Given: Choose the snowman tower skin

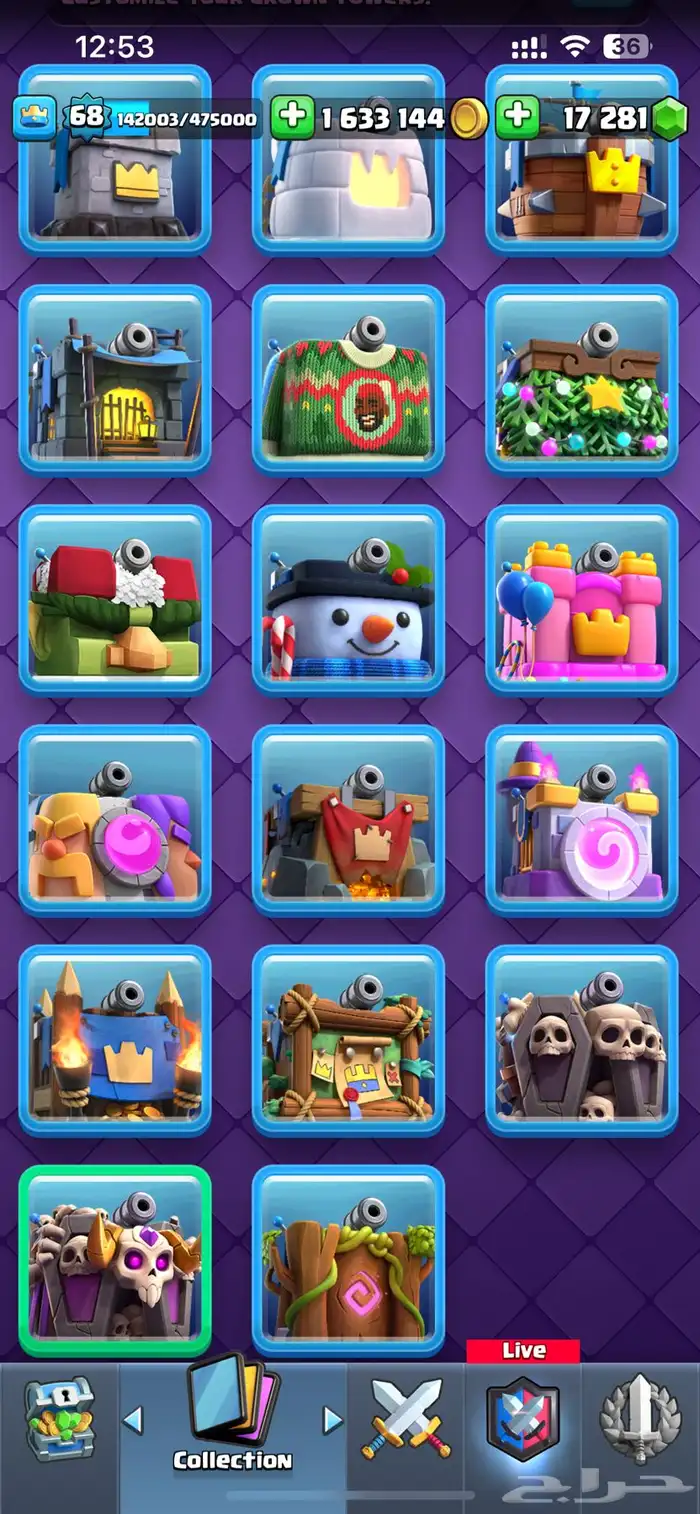Looking at the screenshot, I should pyautogui.click(x=348, y=600).
